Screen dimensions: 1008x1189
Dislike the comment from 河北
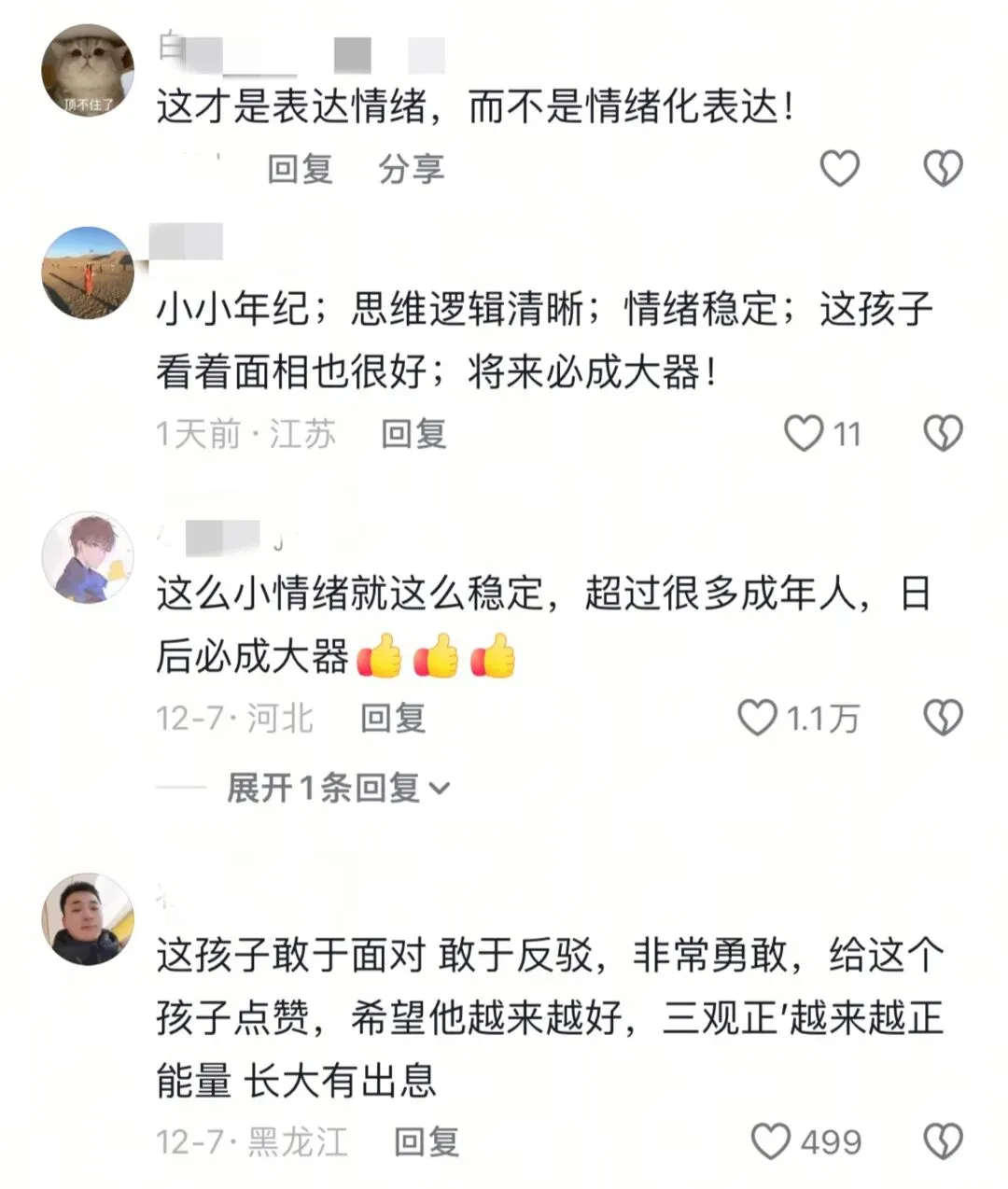coord(943,718)
